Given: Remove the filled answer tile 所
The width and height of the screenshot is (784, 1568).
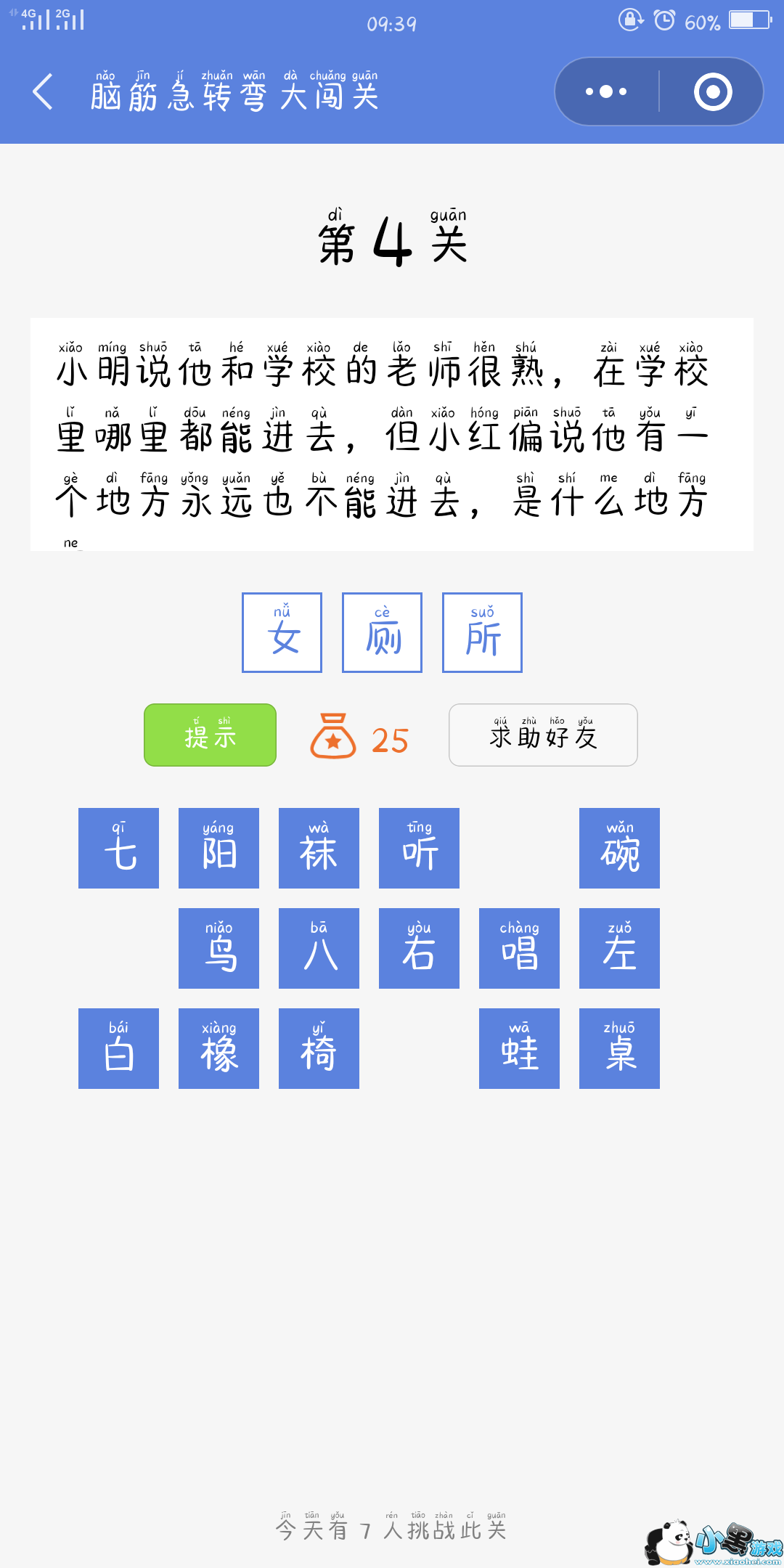Looking at the screenshot, I should (482, 632).
